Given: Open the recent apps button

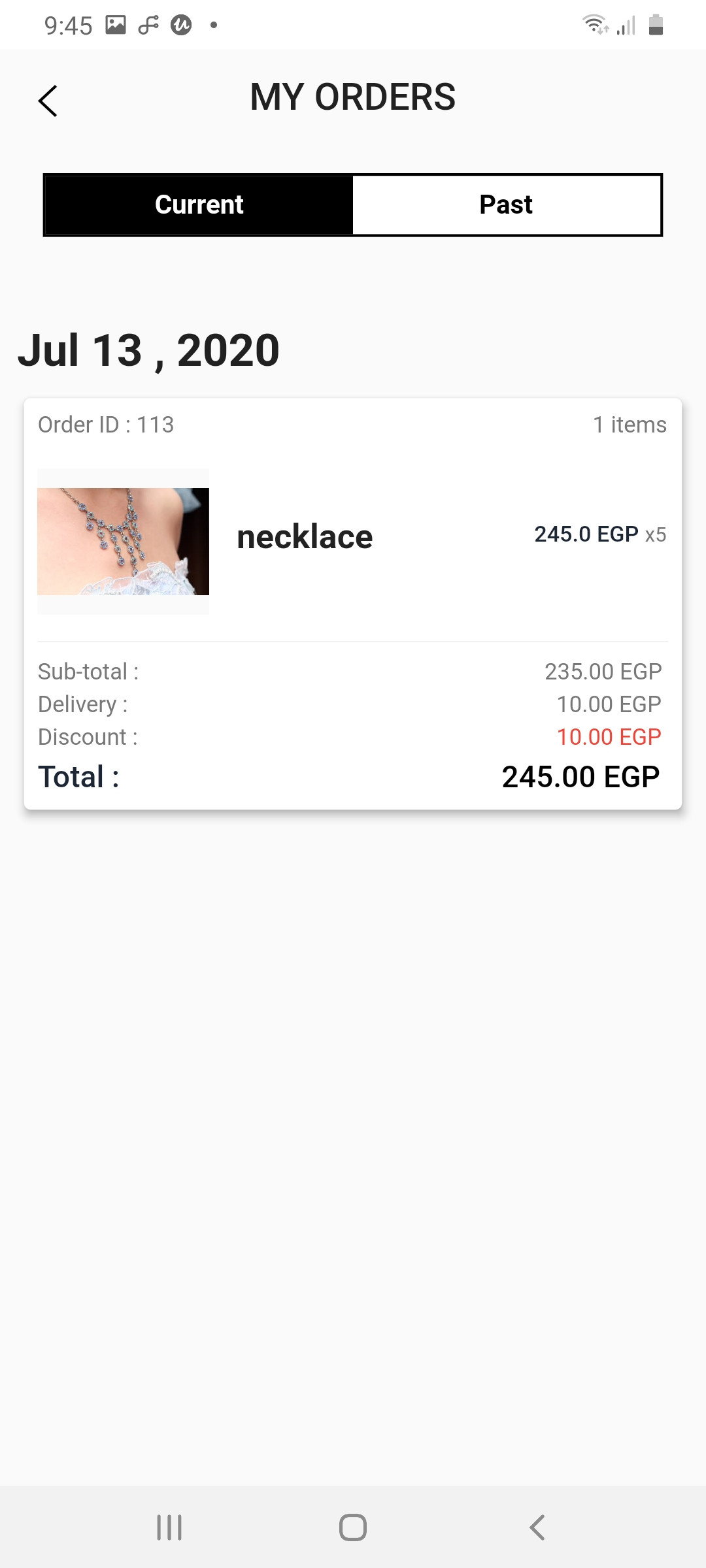Looking at the screenshot, I should click(x=169, y=1527).
